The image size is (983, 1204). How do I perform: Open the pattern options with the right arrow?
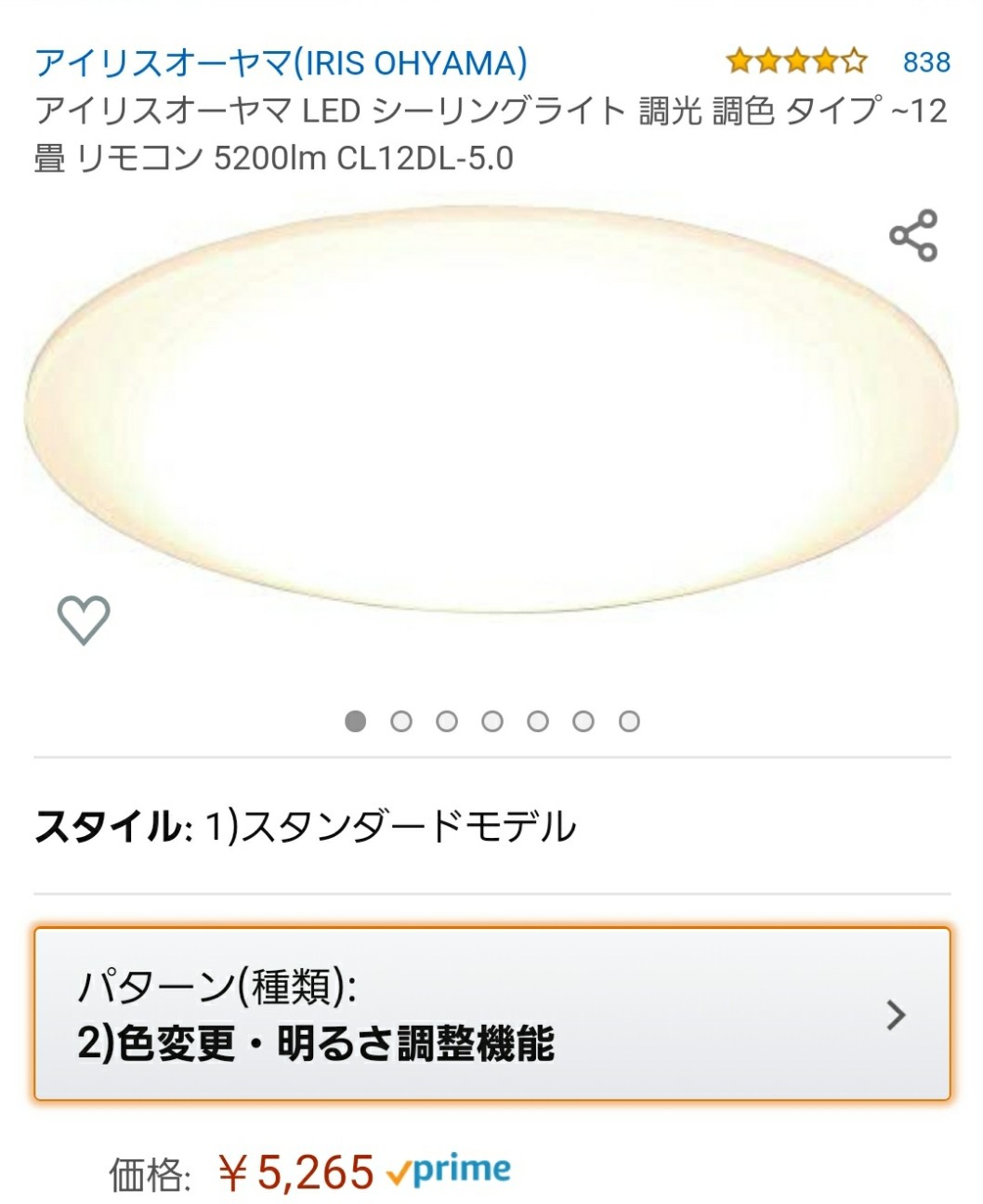(895, 1015)
